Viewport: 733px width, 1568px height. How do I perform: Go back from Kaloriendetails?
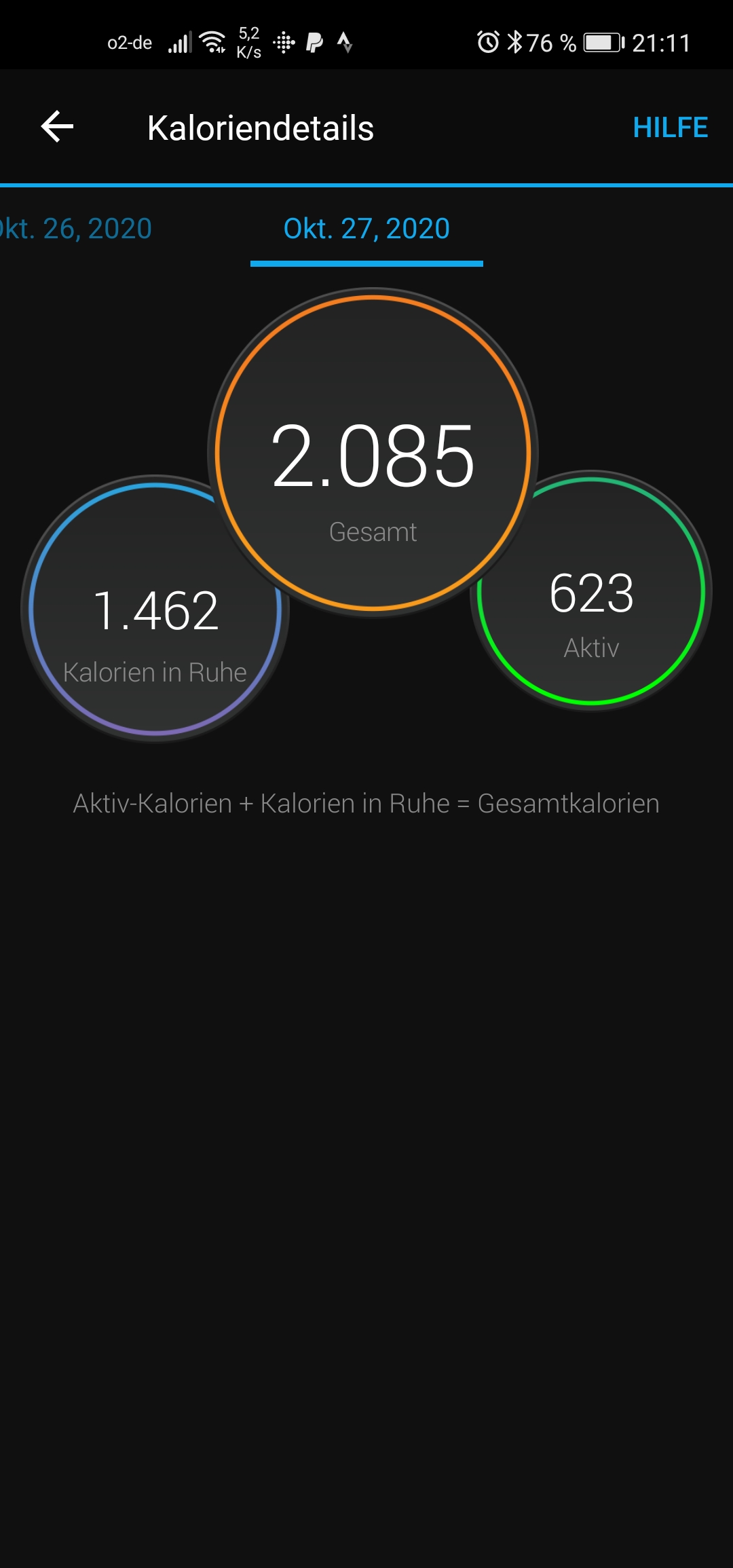tap(58, 127)
